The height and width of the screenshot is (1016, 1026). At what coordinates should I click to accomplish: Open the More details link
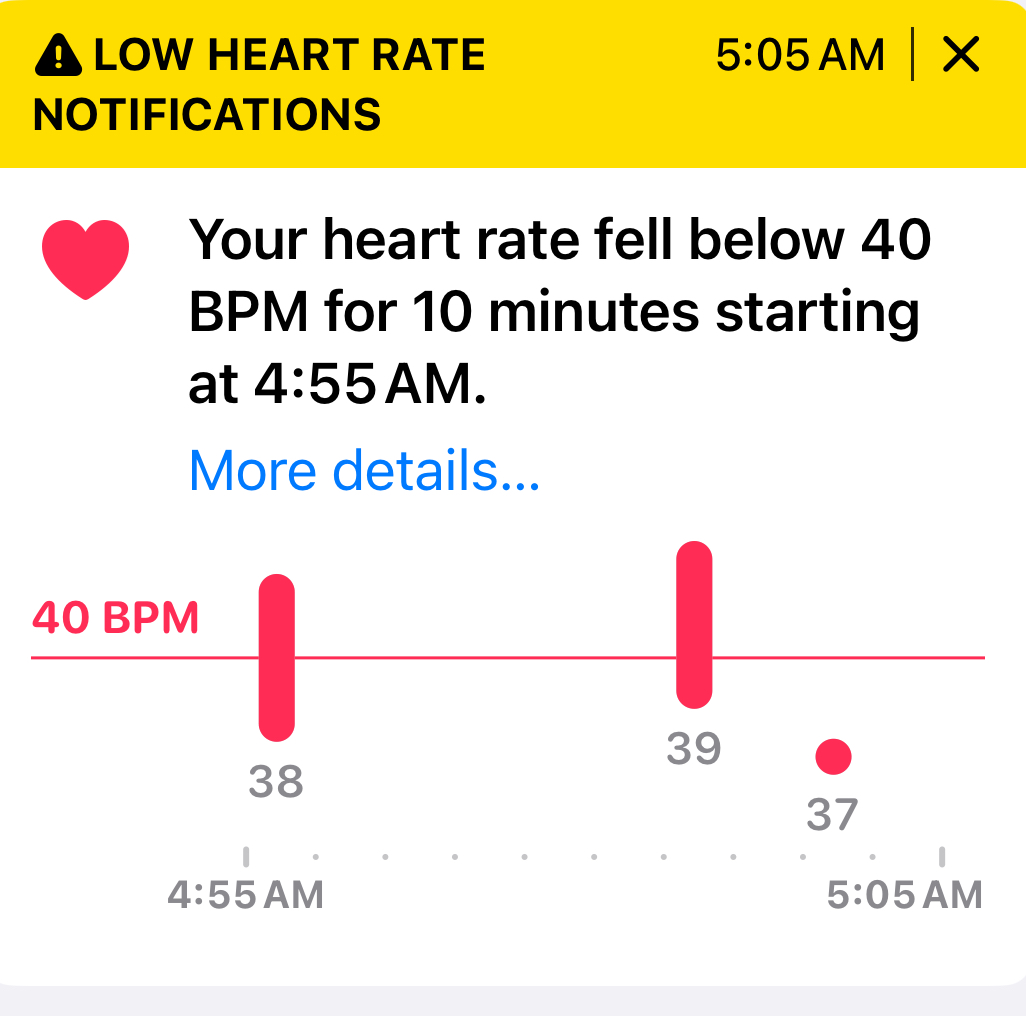(x=364, y=471)
